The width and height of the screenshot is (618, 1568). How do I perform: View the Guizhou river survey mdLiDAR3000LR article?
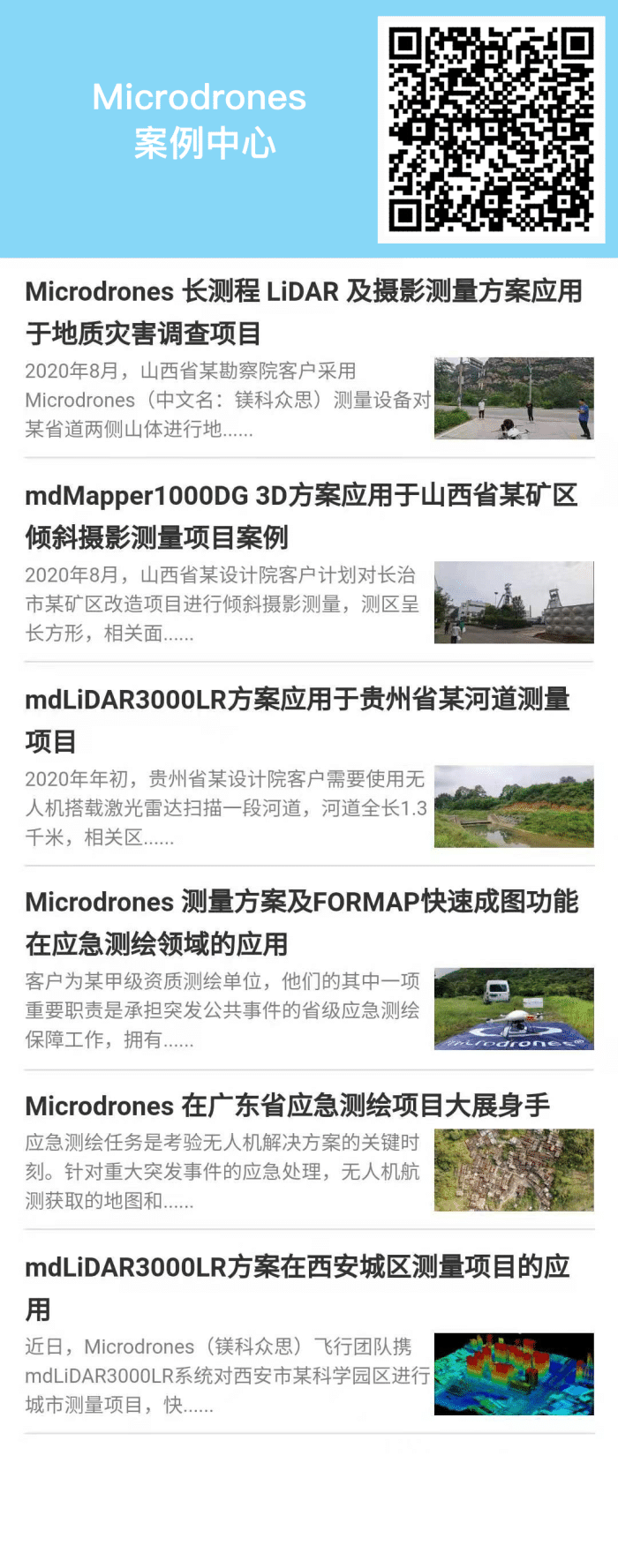(298, 719)
